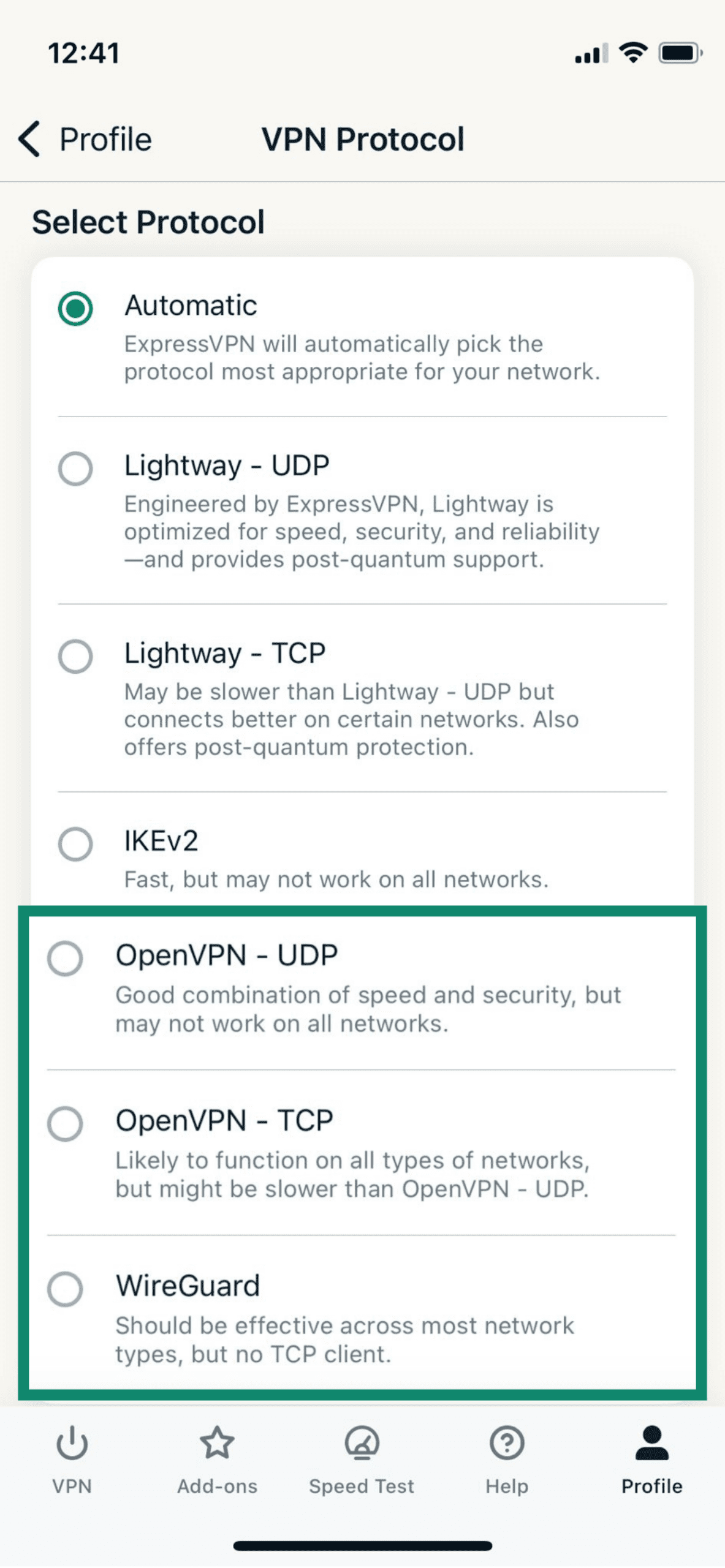725x1568 pixels.
Task: Tap the battery indicator icon
Action: coord(680,53)
